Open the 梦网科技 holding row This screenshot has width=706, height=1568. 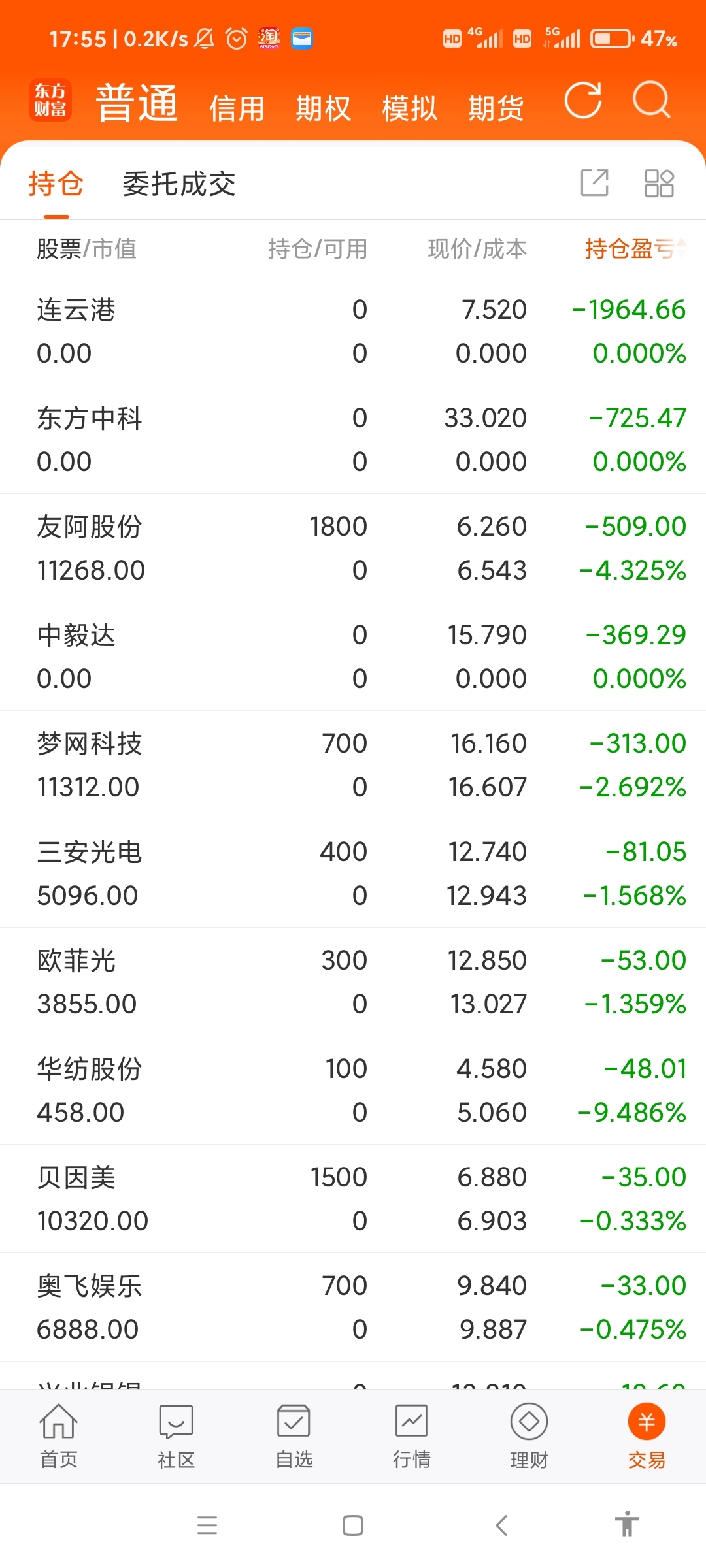[x=353, y=765]
